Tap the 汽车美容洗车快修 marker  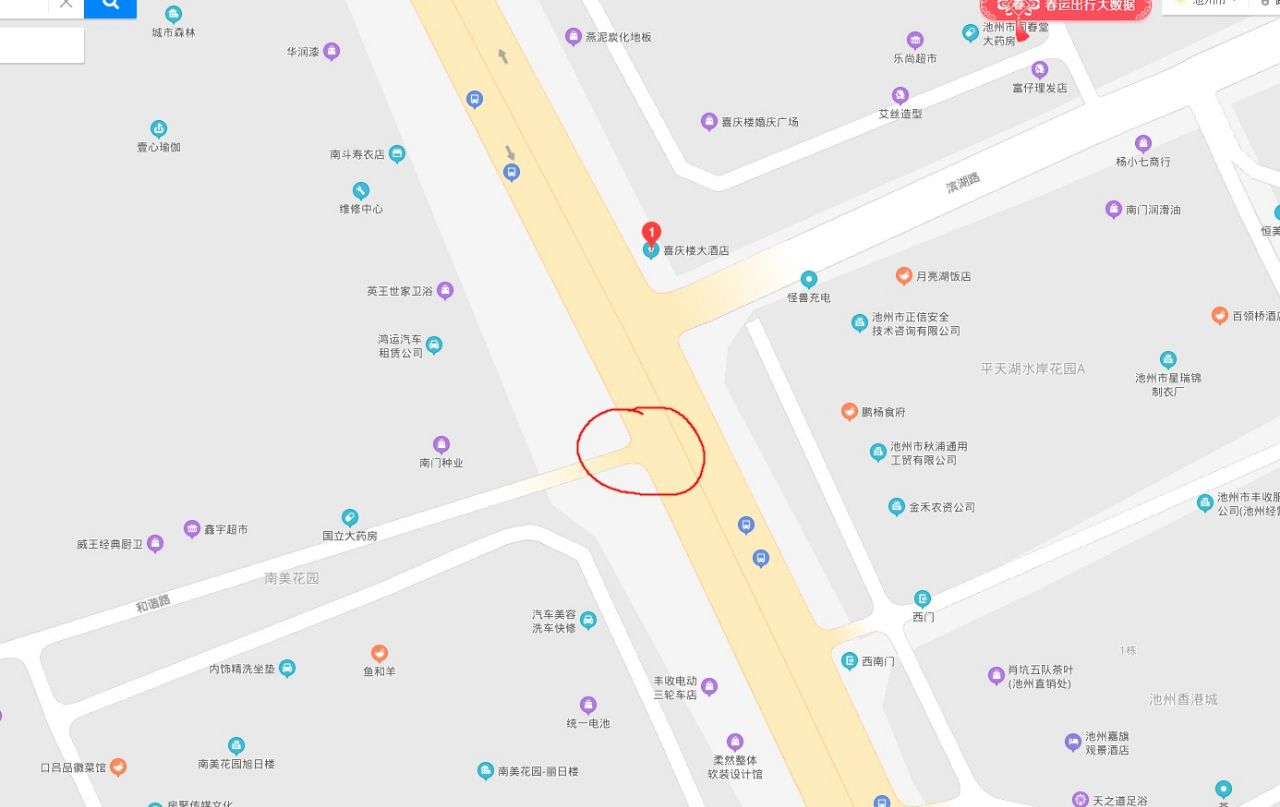[x=588, y=620]
